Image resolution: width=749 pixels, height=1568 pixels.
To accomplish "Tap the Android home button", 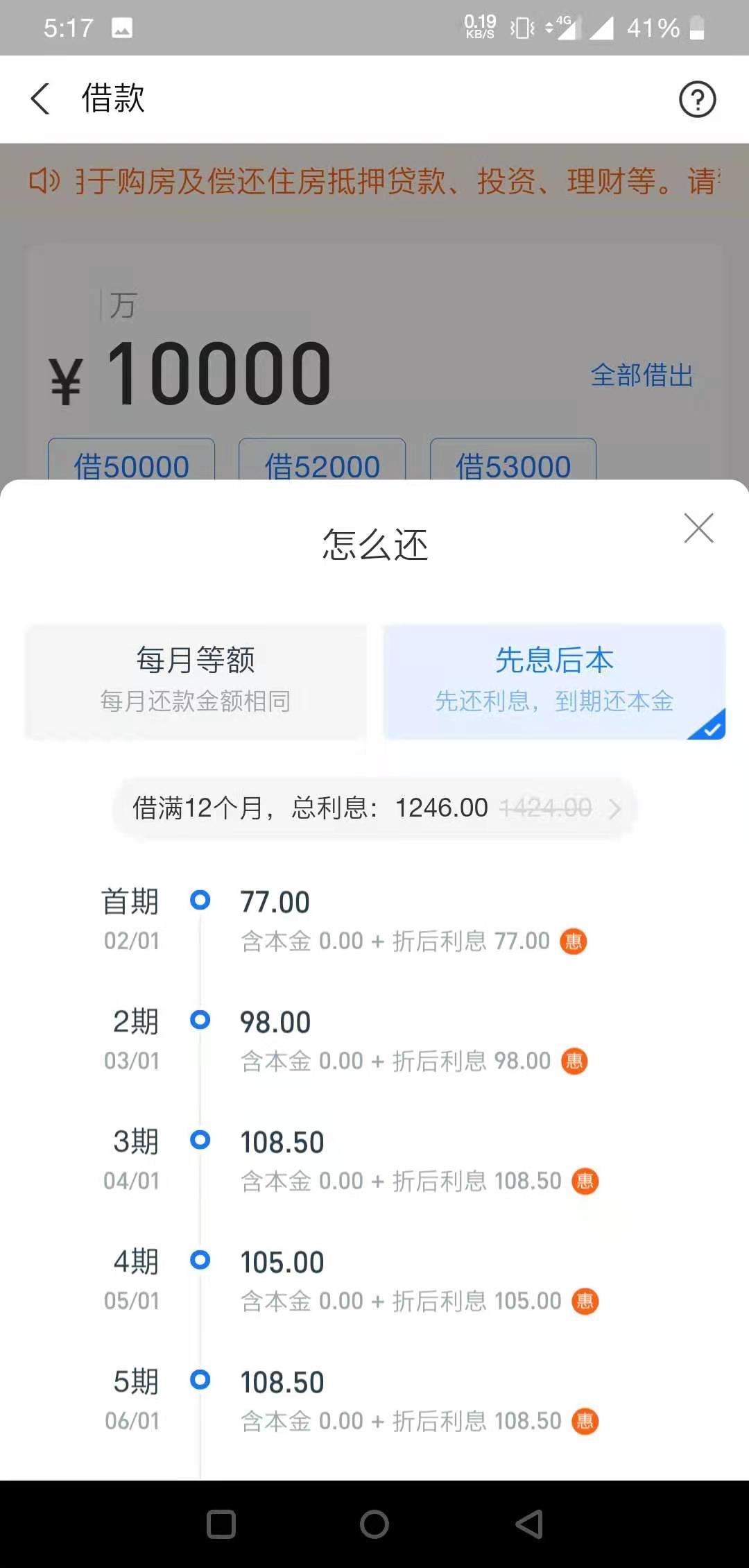I will pyautogui.click(x=374, y=1524).
